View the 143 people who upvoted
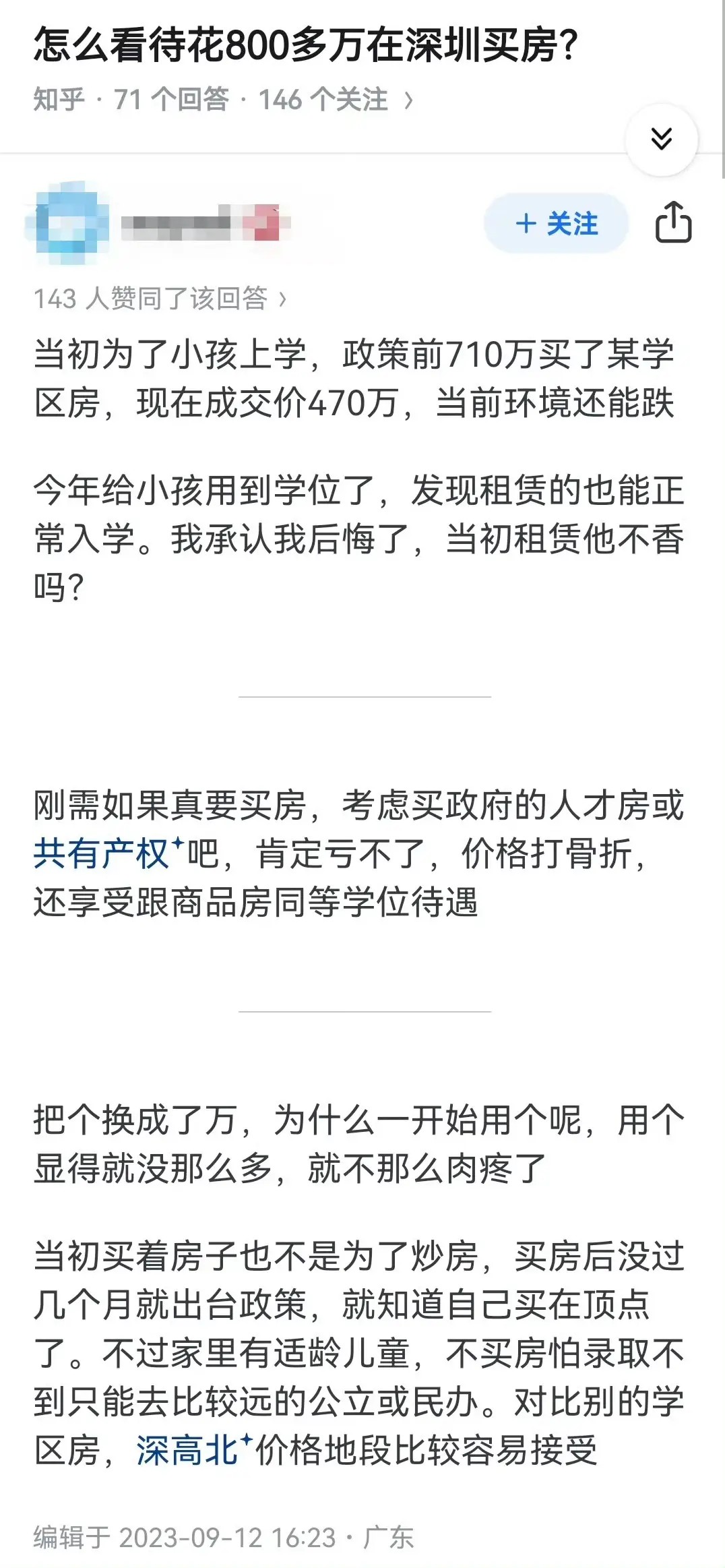The image size is (725, 1568). pos(160,298)
